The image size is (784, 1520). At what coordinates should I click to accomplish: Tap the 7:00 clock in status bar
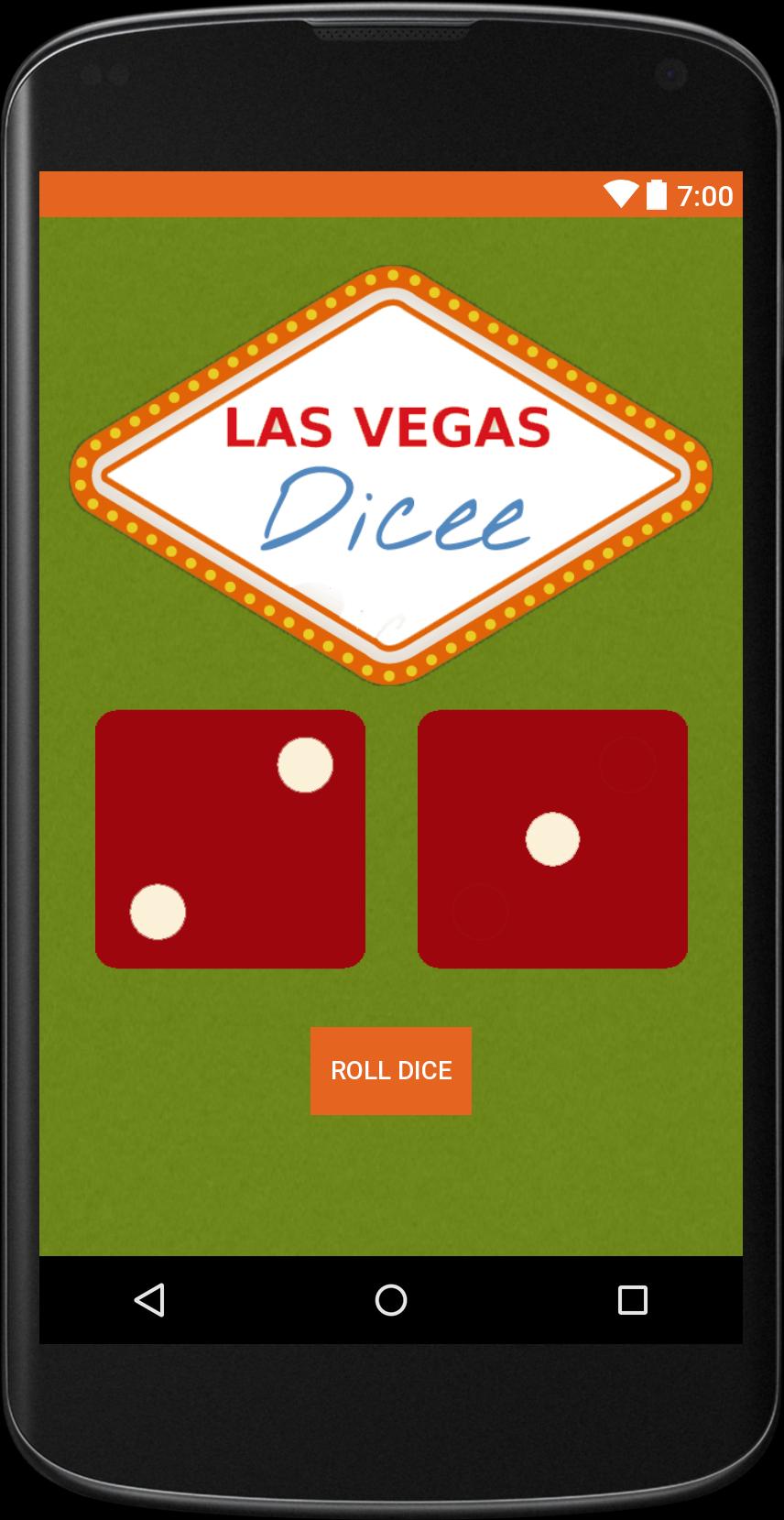(703, 194)
